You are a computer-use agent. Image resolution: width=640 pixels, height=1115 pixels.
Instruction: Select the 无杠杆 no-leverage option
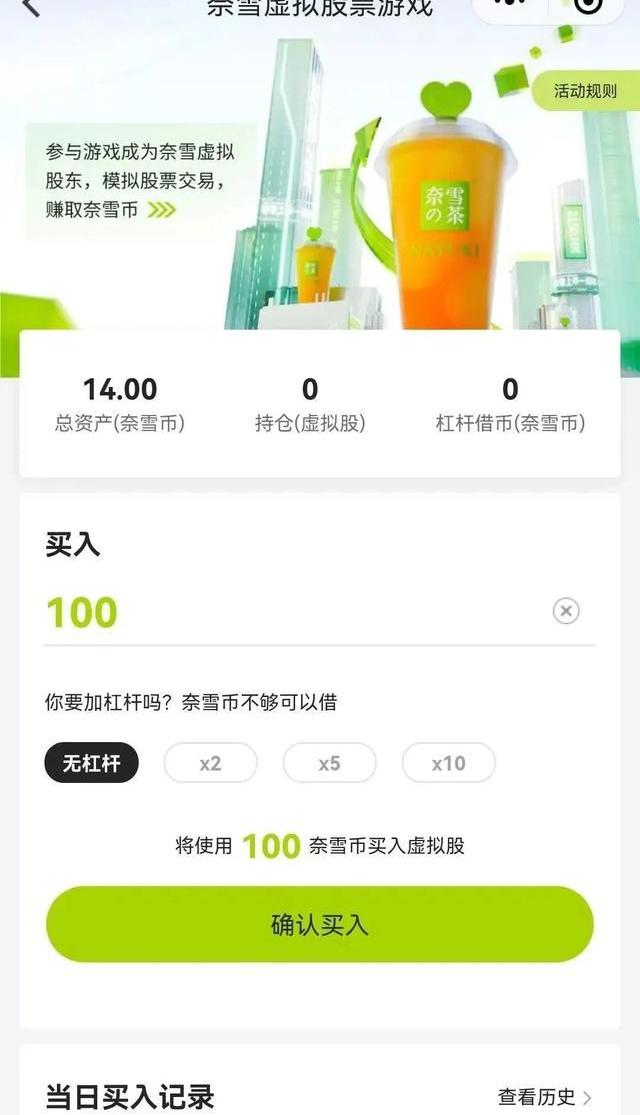pyautogui.click(x=91, y=763)
